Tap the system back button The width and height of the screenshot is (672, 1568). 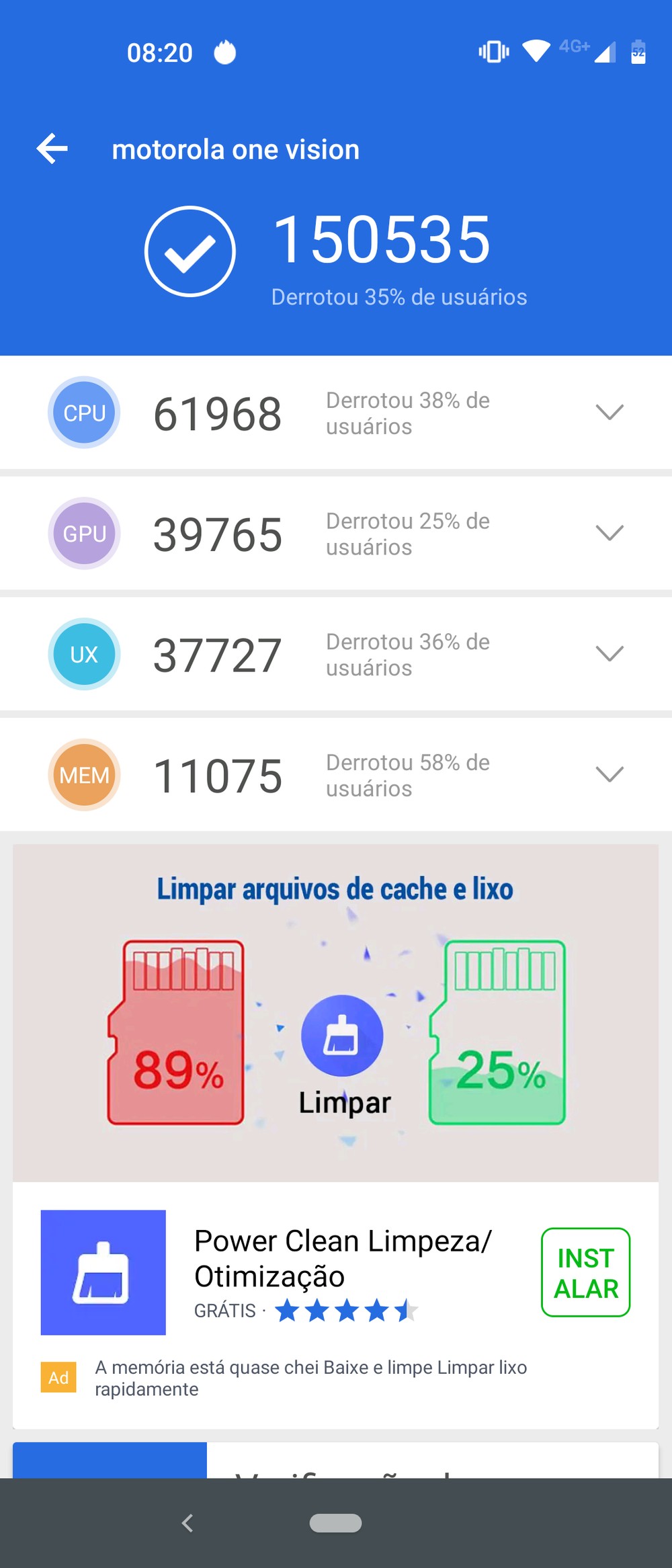187,1523
